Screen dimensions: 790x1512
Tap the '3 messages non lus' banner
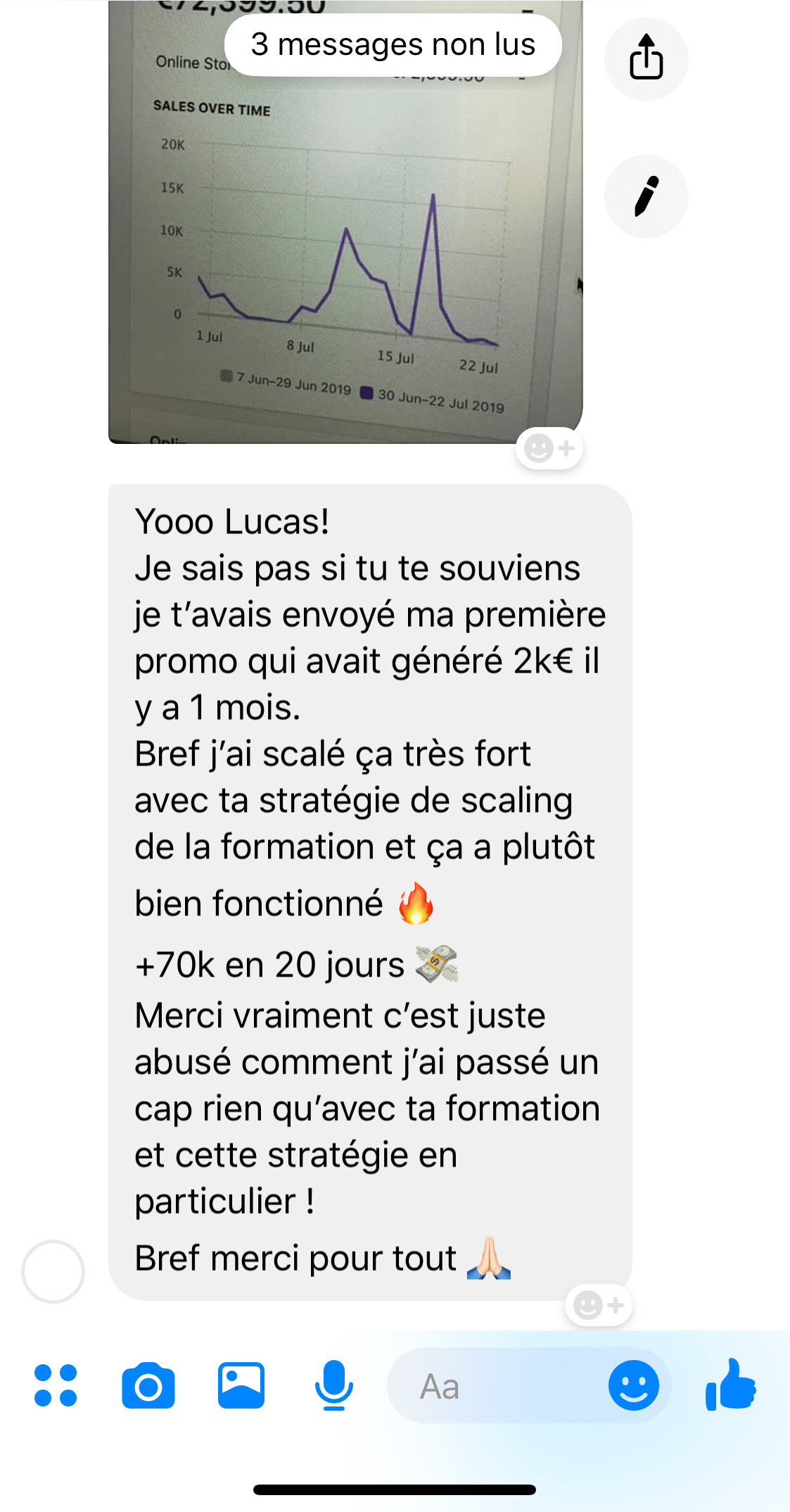pos(393,45)
